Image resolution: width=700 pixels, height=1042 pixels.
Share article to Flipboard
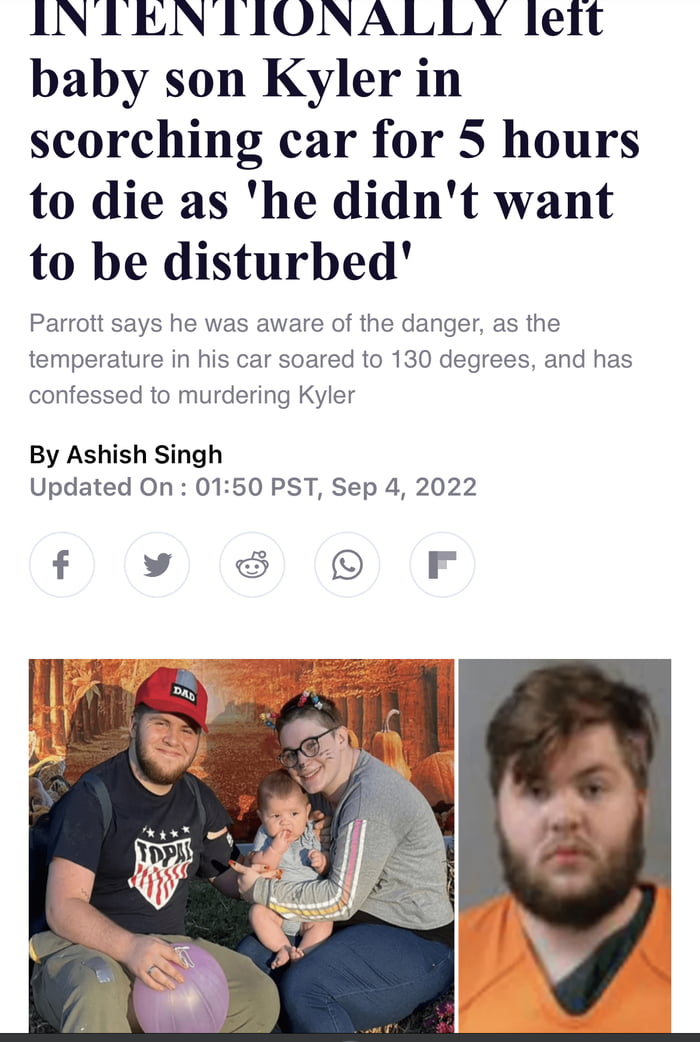(442, 565)
